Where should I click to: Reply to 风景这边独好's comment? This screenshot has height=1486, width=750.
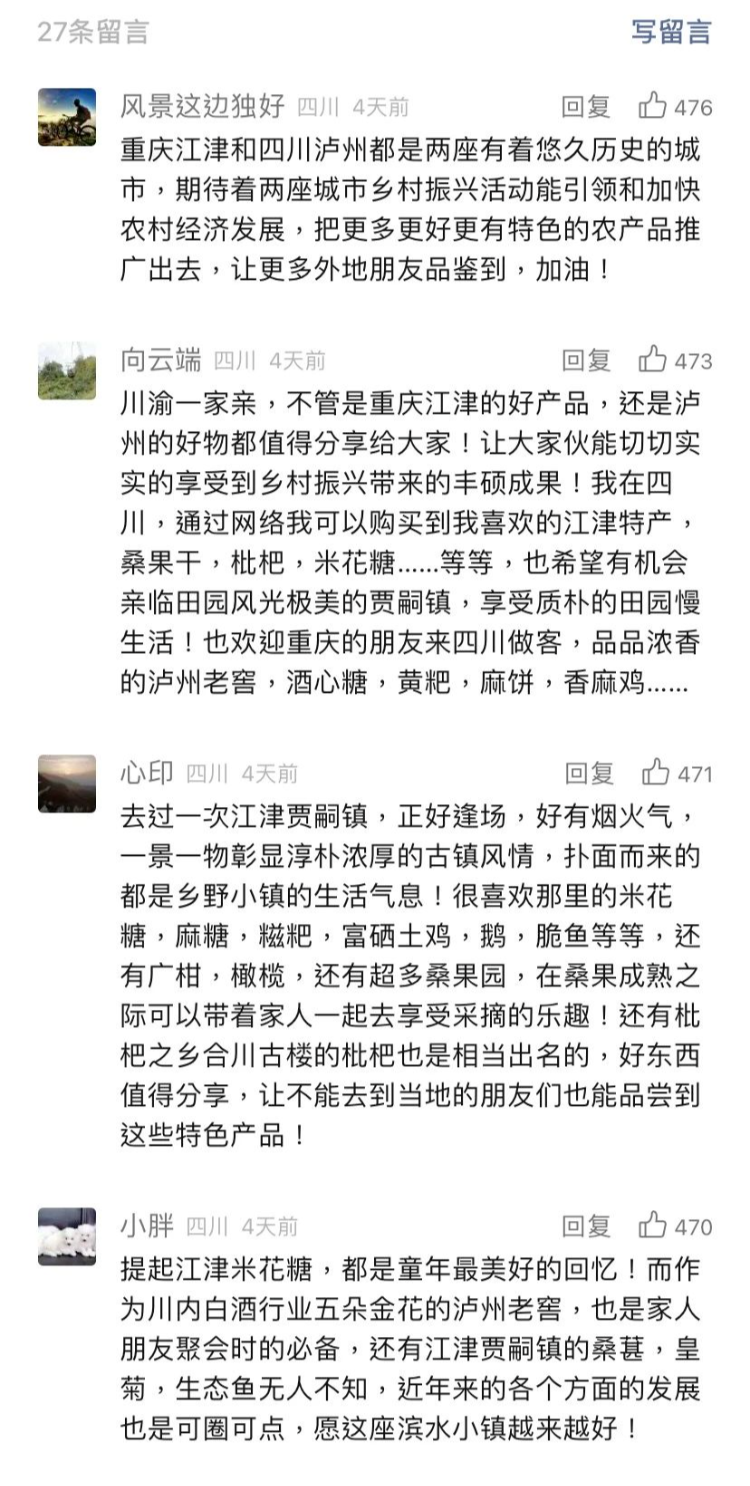pos(585,107)
